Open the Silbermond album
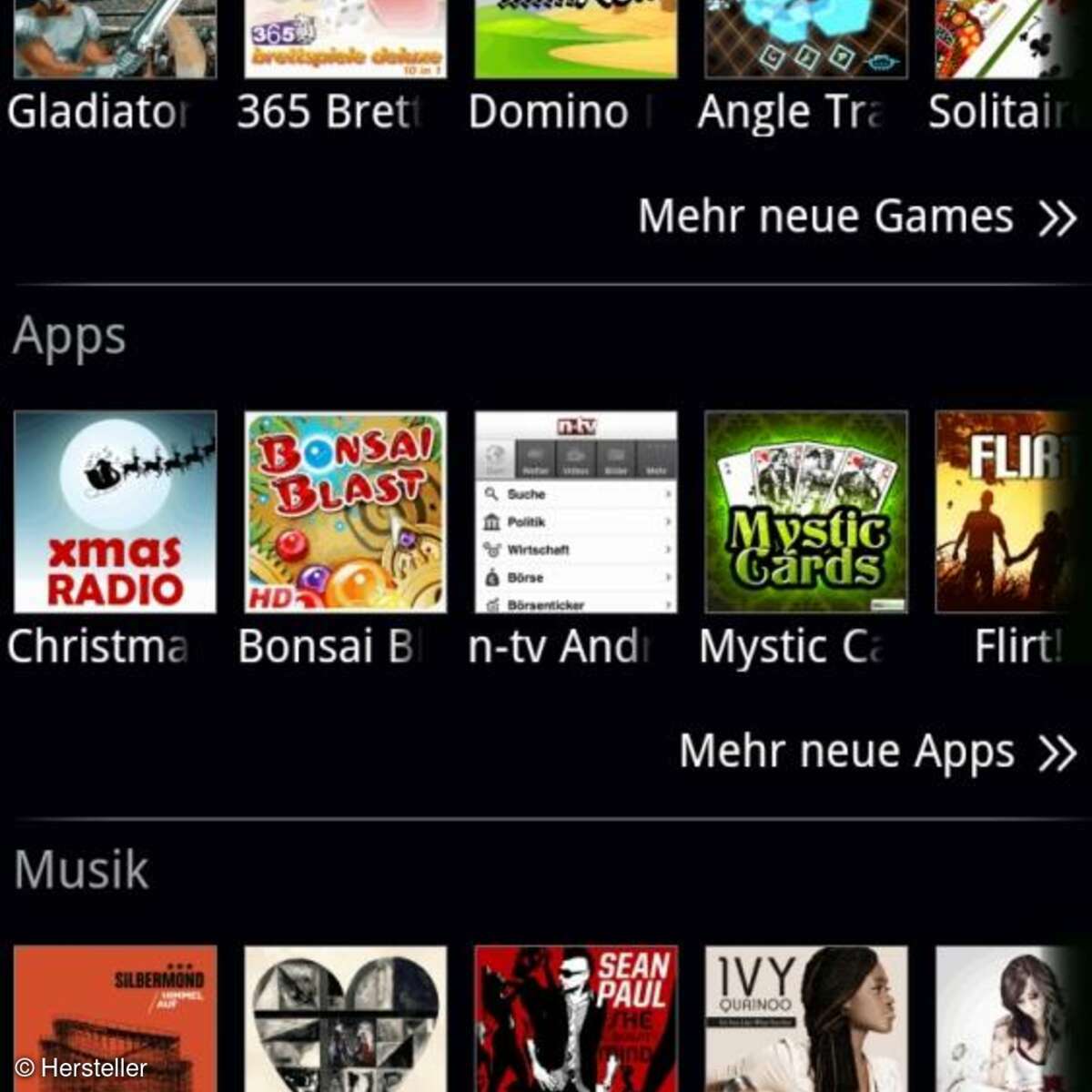Viewport: 1092px width, 1092px height. [115, 1017]
